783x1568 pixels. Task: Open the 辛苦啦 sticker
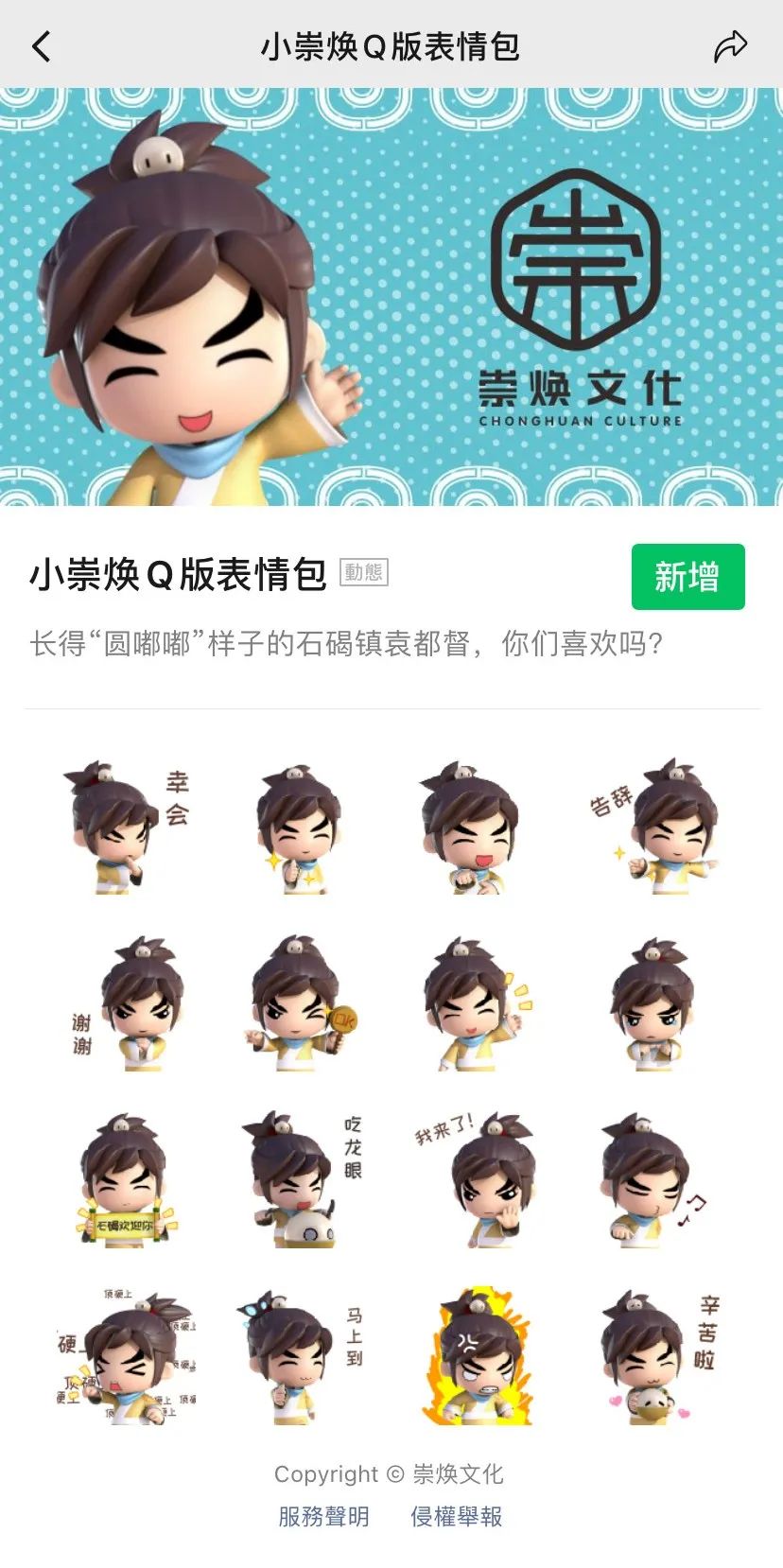(657, 1357)
